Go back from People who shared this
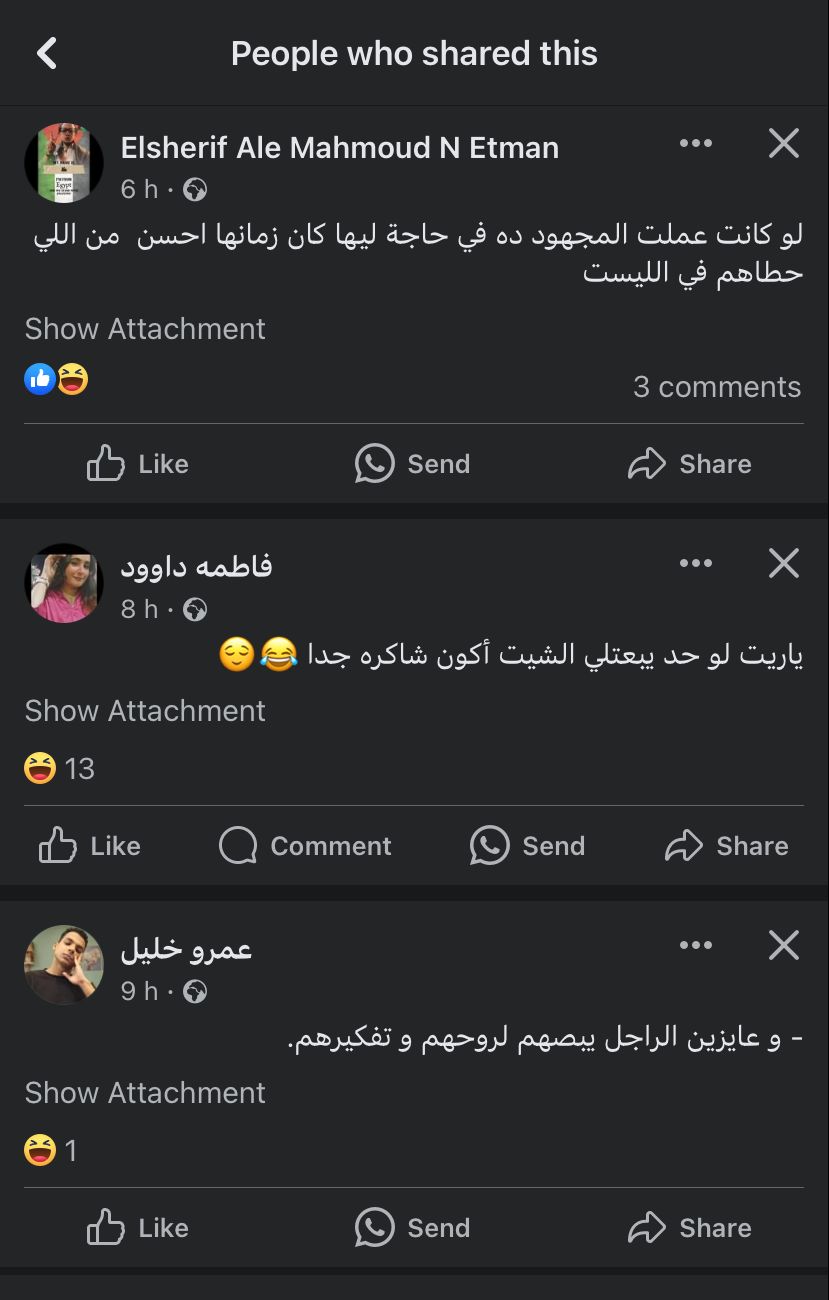The height and width of the screenshot is (1300, 829). coord(47,53)
